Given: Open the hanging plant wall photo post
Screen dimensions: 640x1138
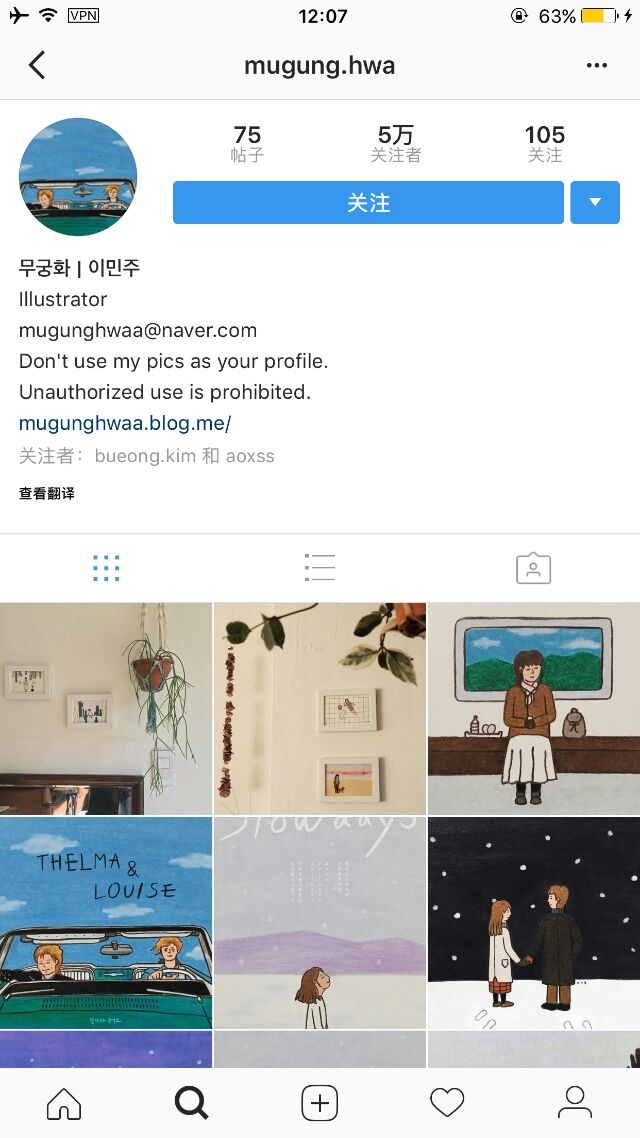Looking at the screenshot, I should point(106,708).
